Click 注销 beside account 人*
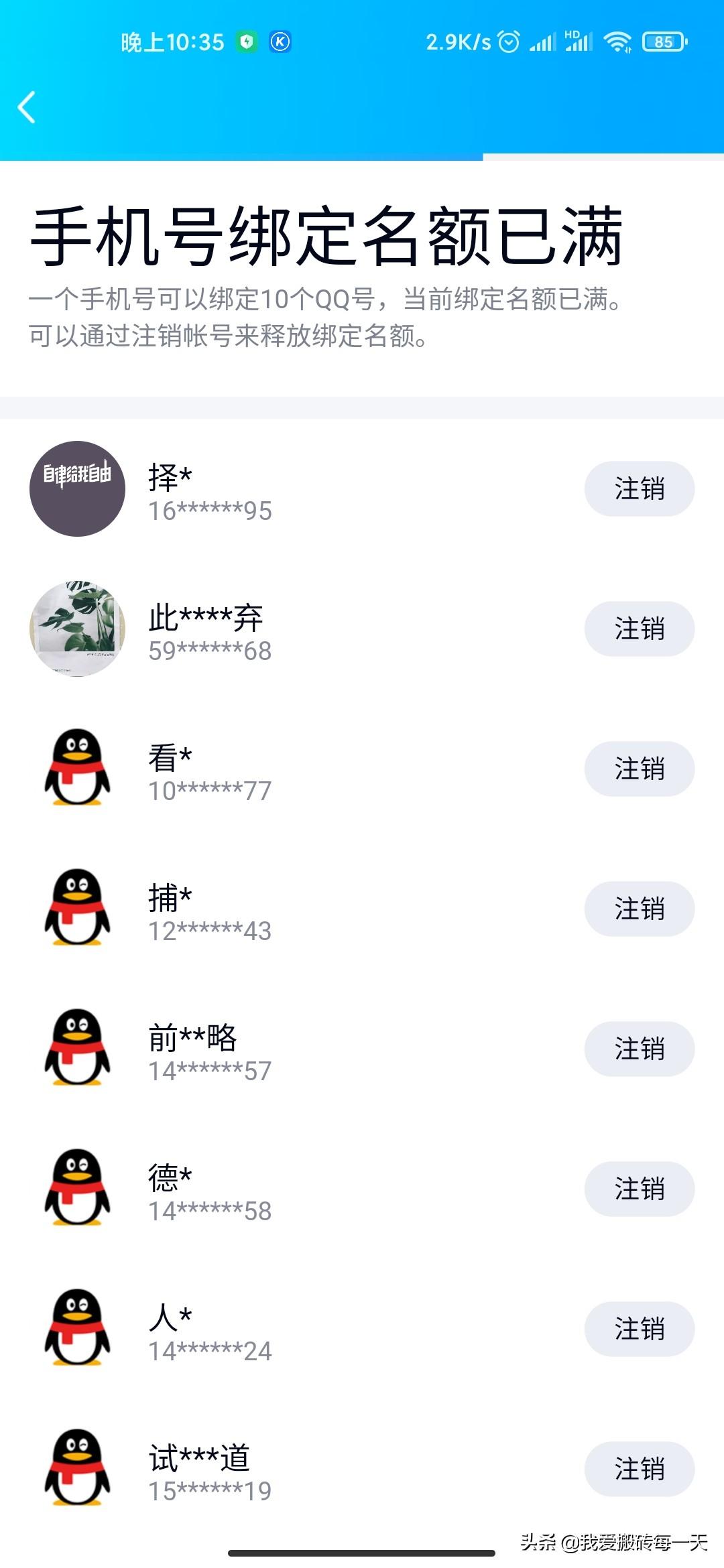 point(639,1329)
